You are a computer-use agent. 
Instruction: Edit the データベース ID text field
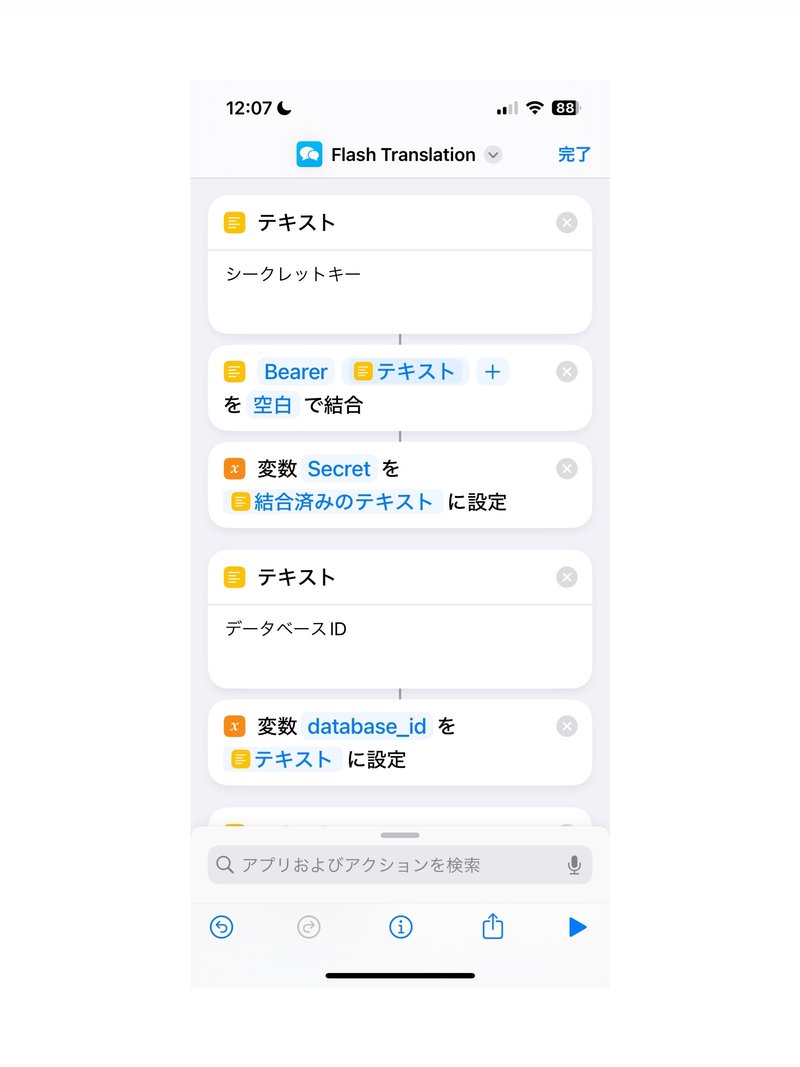(400, 645)
